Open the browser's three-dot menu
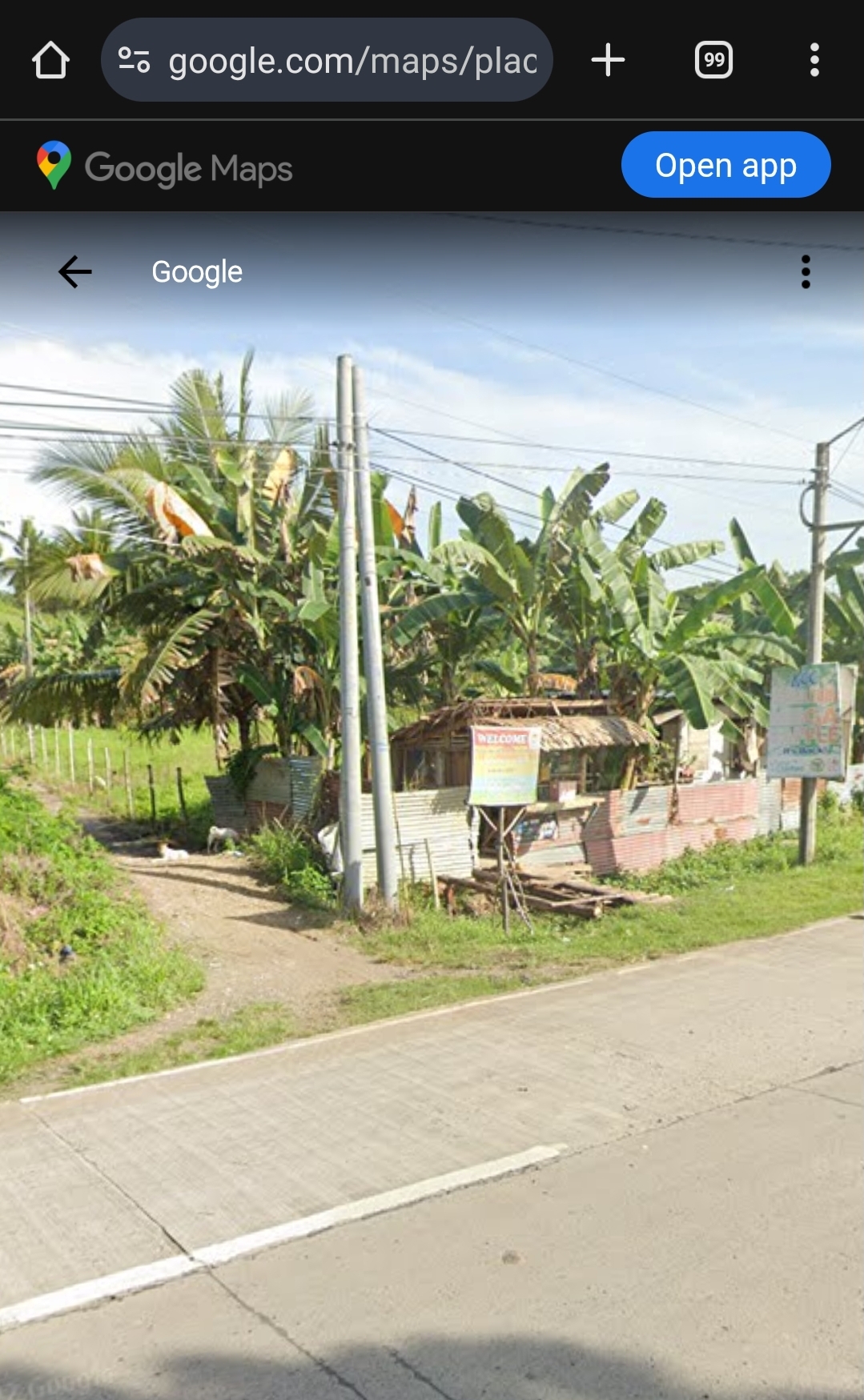The width and height of the screenshot is (864, 1400). 814,60
